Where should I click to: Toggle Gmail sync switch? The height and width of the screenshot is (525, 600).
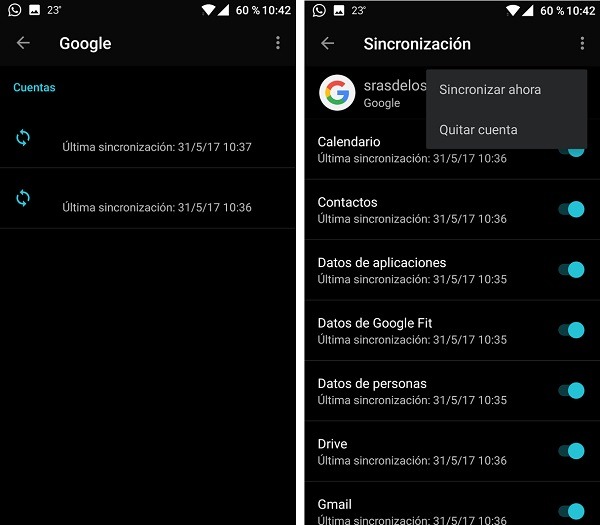[x=571, y=510]
